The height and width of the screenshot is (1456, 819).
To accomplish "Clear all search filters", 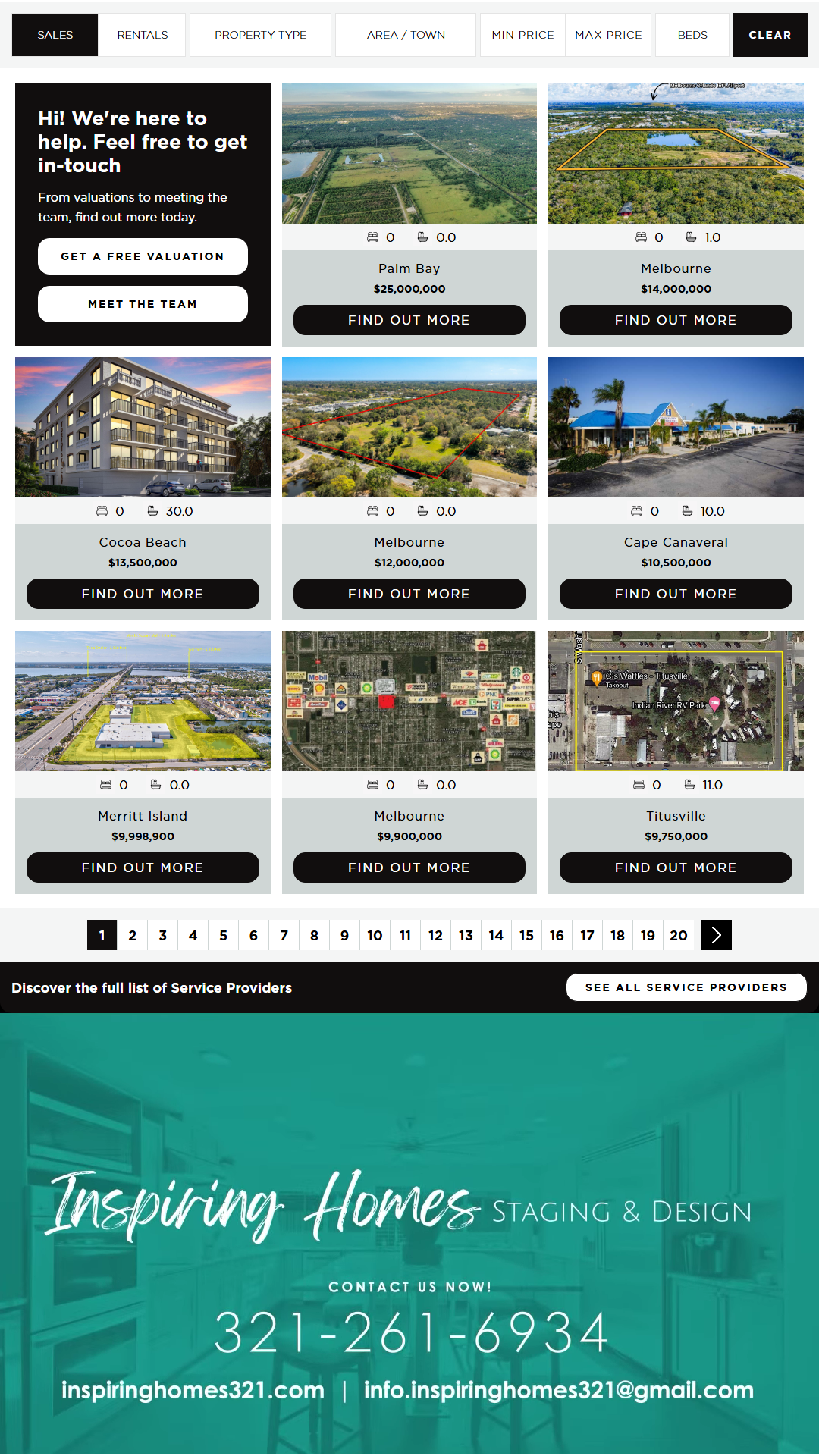I will click(x=770, y=35).
